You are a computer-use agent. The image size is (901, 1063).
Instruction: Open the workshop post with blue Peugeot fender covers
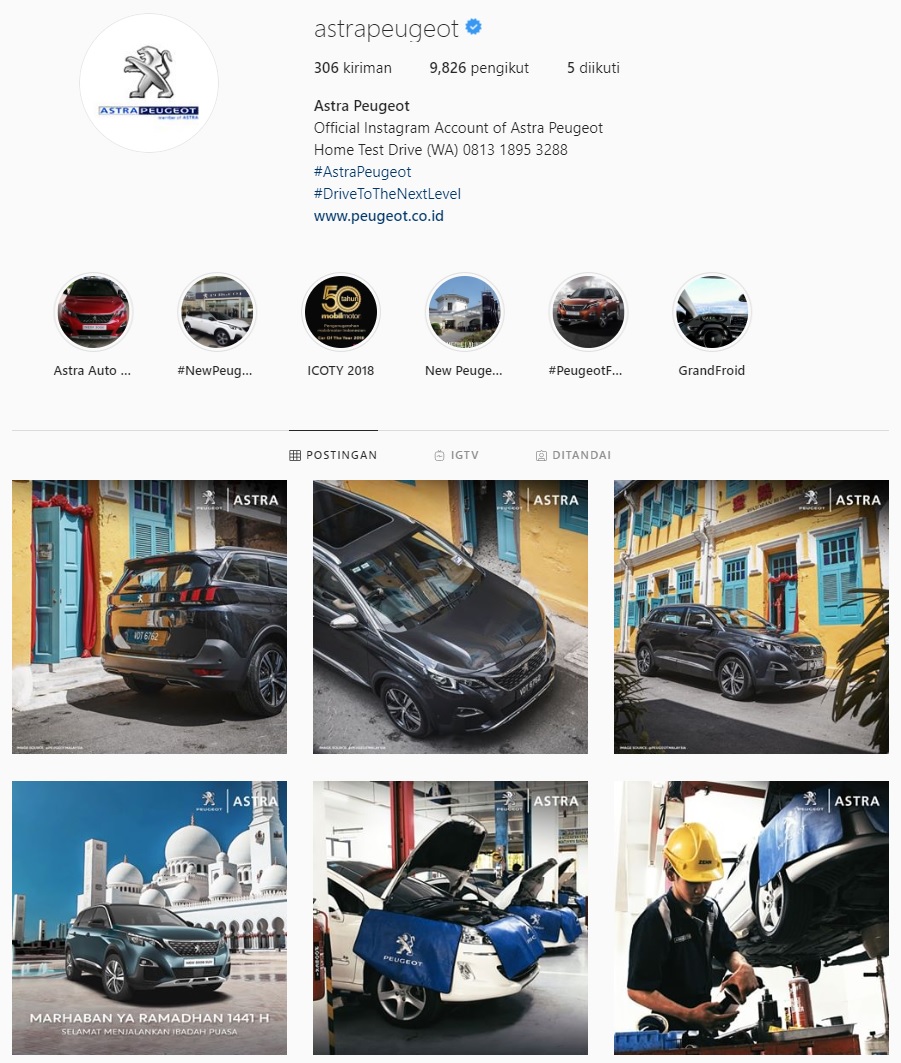click(x=450, y=917)
